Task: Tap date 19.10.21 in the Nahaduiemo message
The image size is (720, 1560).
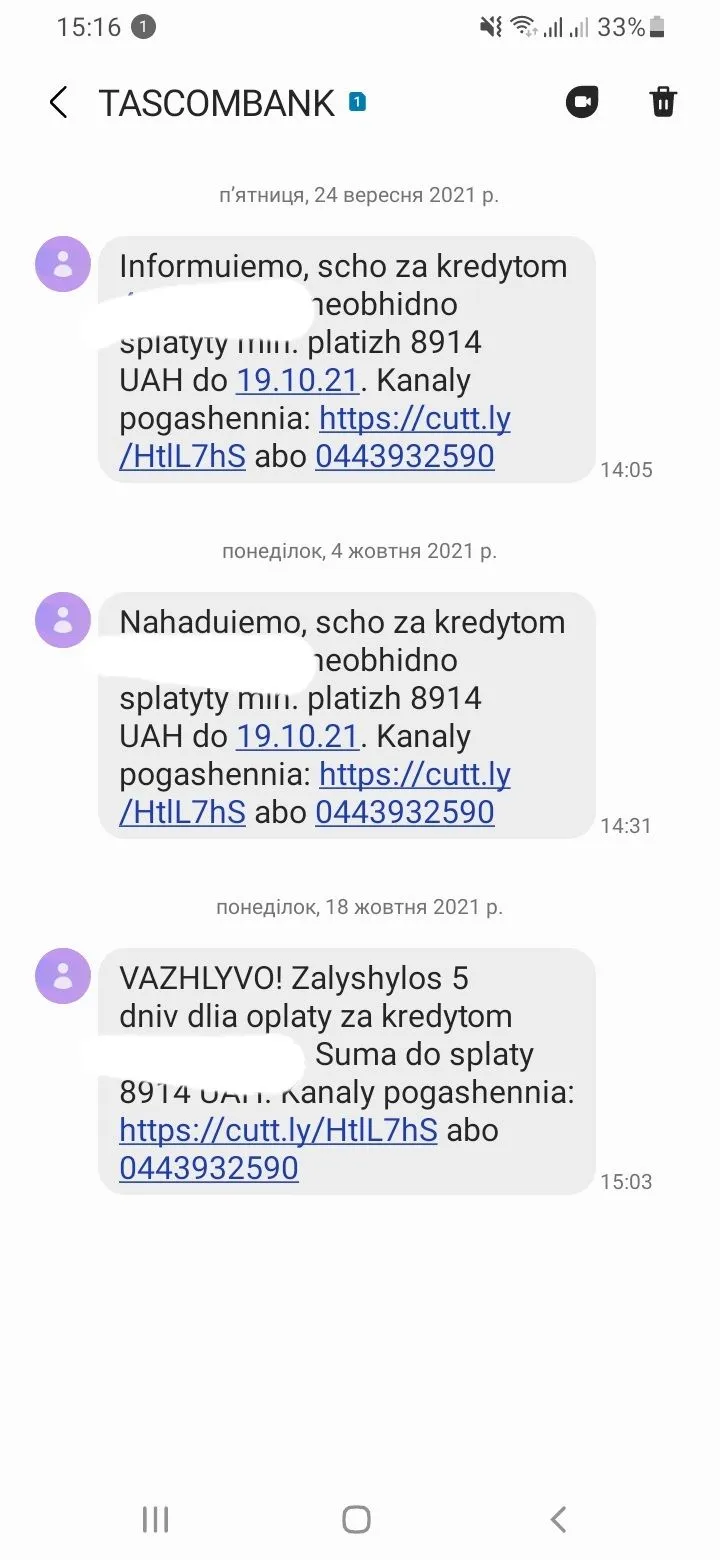Action: [x=297, y=737]
